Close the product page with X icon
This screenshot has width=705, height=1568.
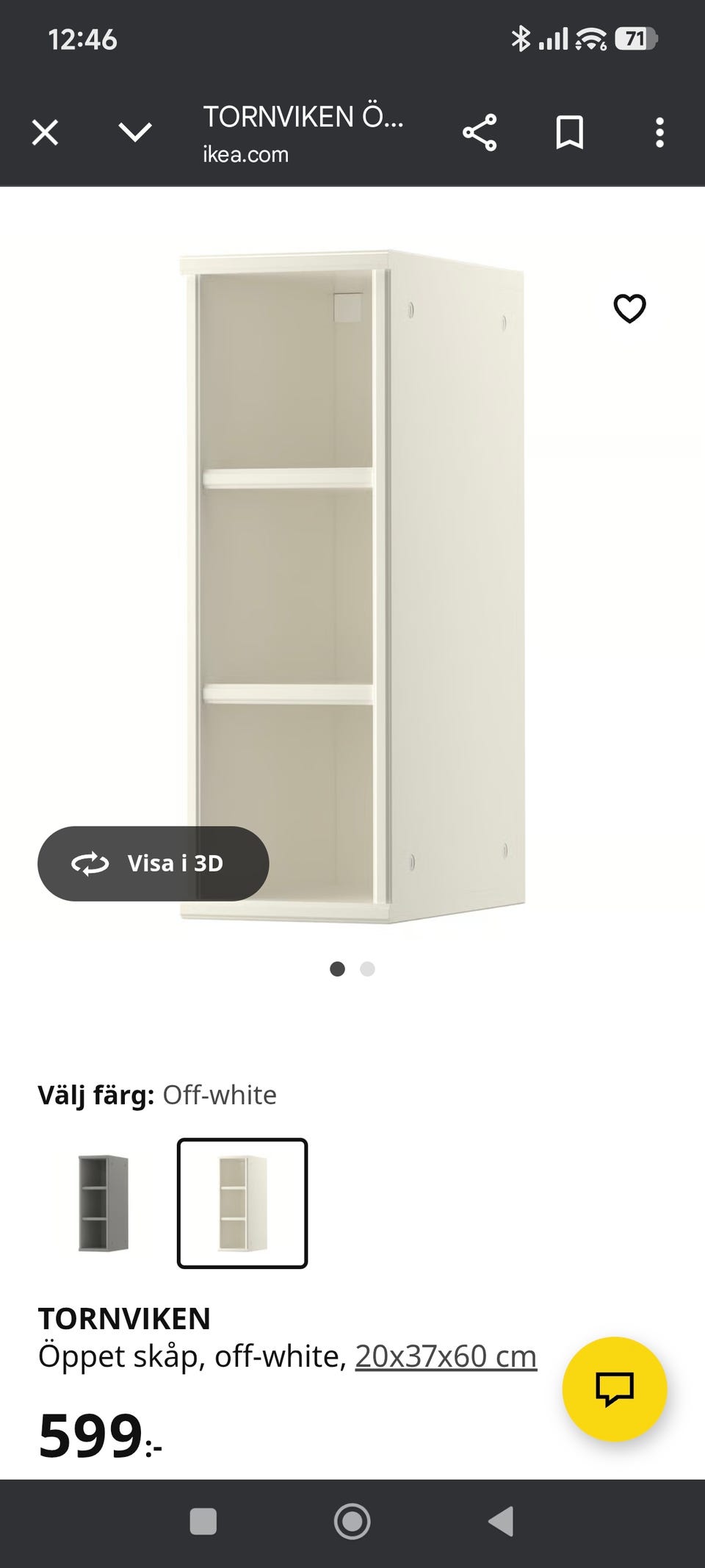(x=44, y=132)
